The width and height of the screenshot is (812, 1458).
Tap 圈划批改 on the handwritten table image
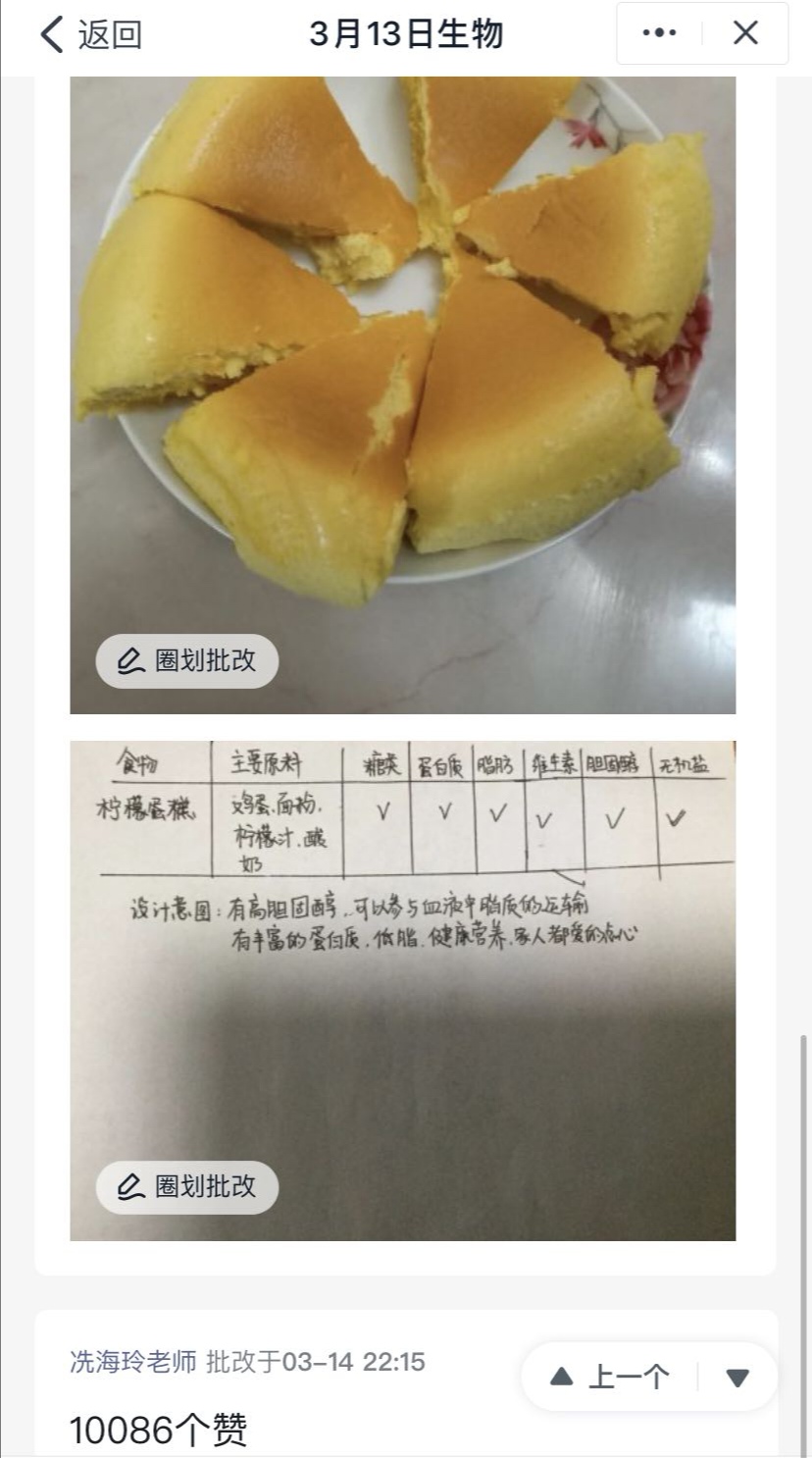click(187, 1187)
